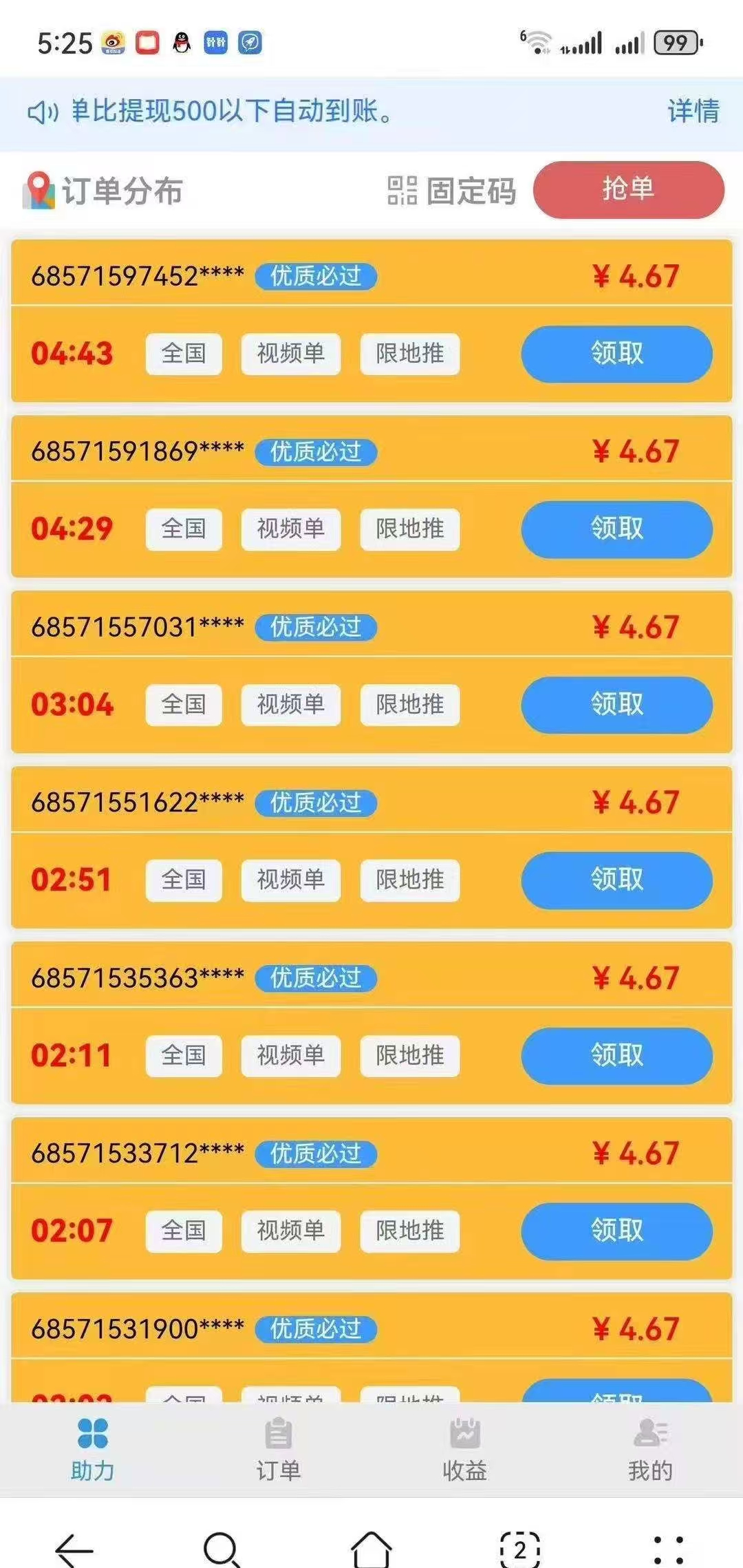Open 固定码 QR code option
Image resolution: width=743 pixels, height=1568 pixels.
point(451,191)
